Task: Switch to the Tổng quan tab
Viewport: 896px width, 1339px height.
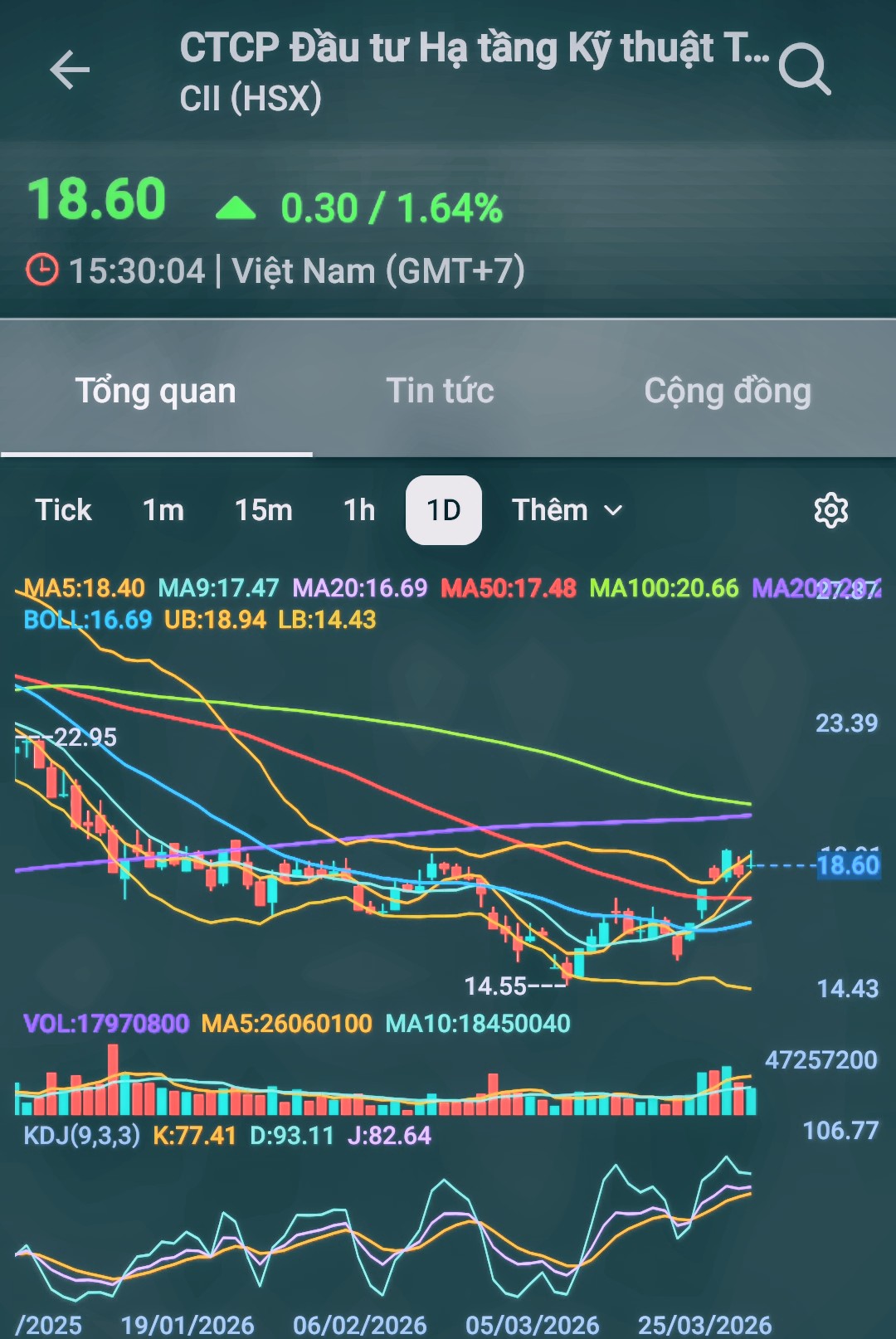Action: (156, 391)
